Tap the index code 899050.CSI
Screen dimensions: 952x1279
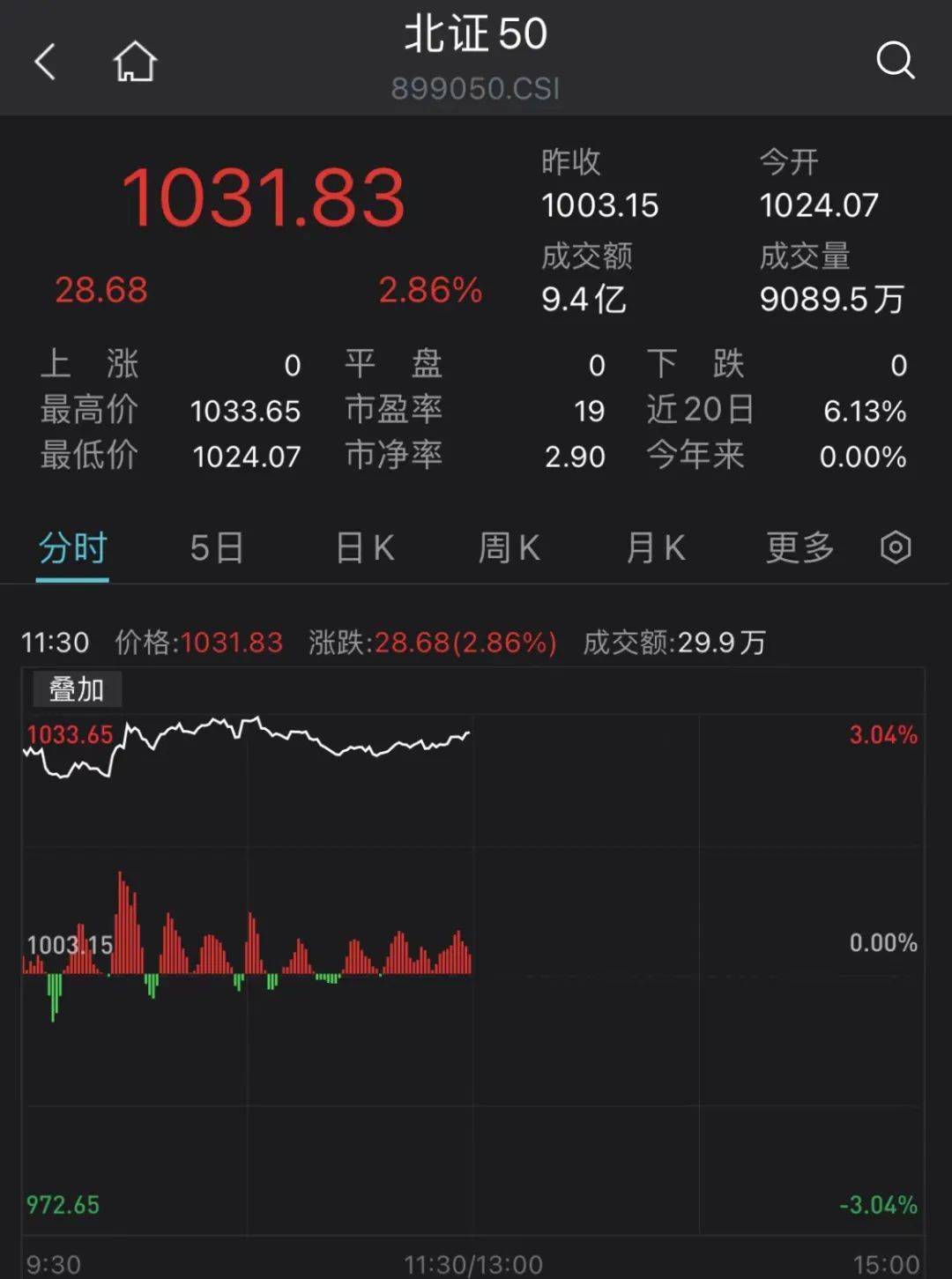pos(476,88)
